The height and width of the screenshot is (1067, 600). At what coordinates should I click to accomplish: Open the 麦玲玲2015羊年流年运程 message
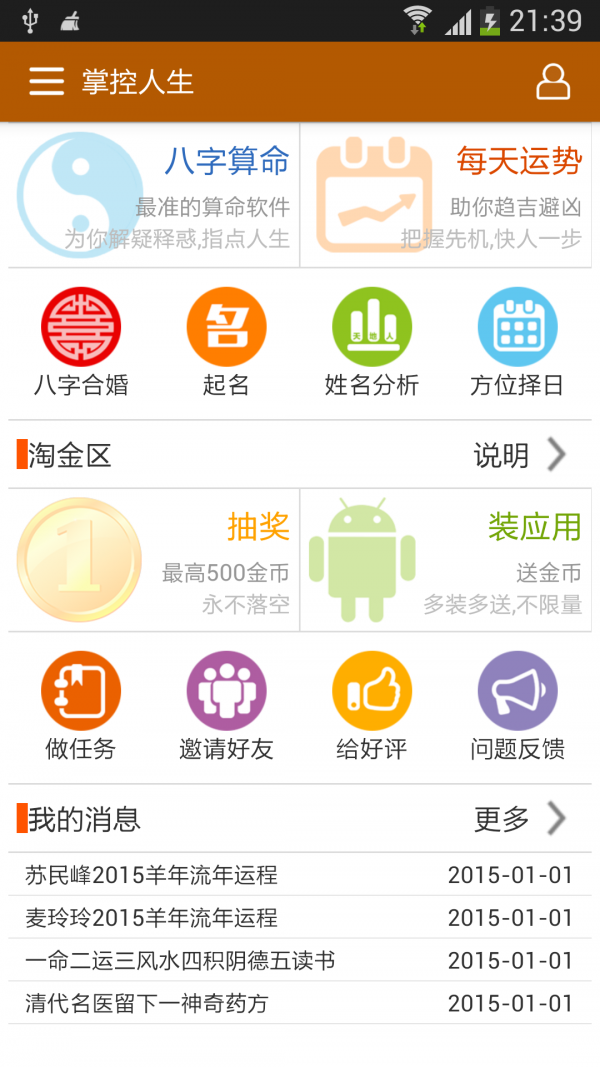[299, 918]
